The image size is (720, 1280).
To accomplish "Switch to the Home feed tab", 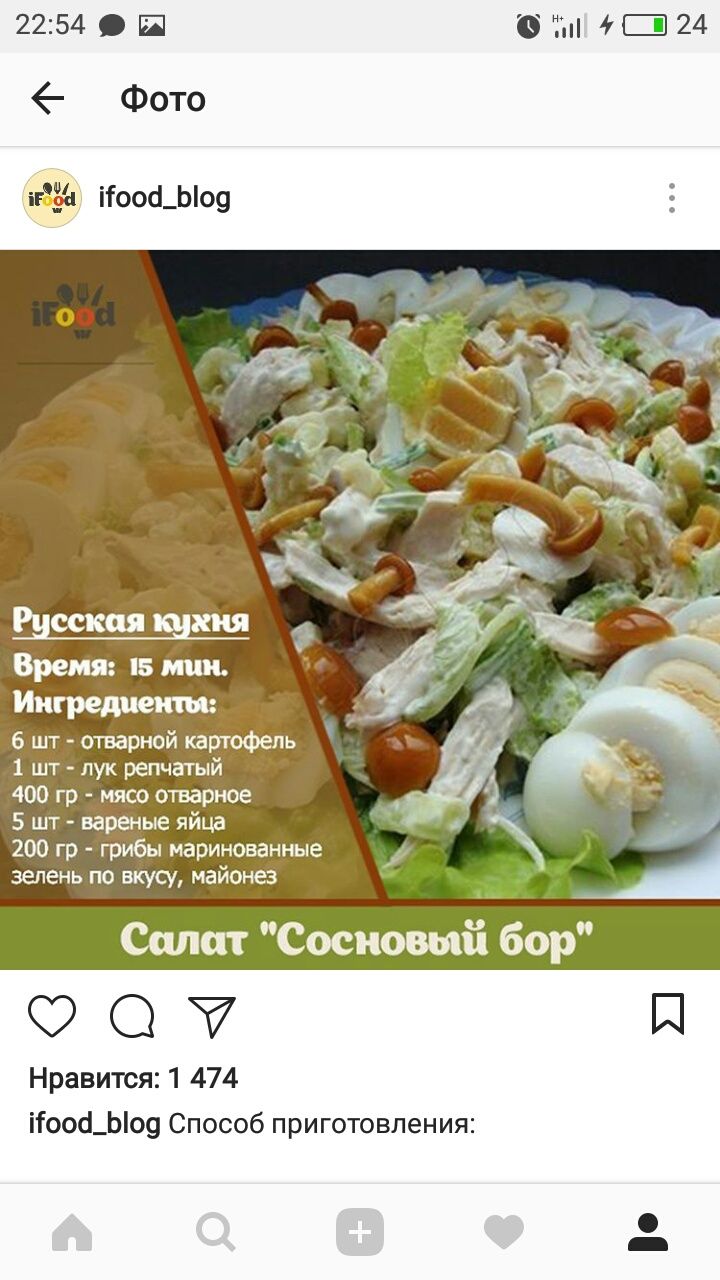I will (x=72, y=1232).
